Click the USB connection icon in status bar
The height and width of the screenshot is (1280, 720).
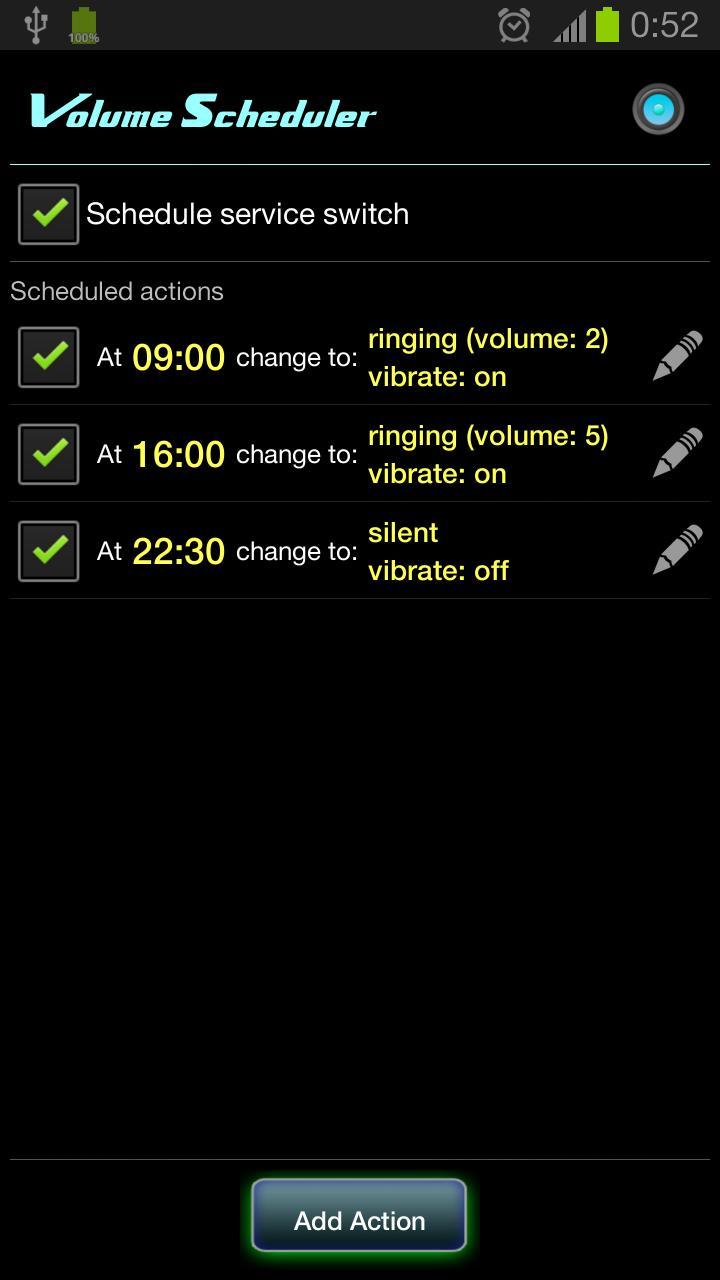(x=38, y=24)
